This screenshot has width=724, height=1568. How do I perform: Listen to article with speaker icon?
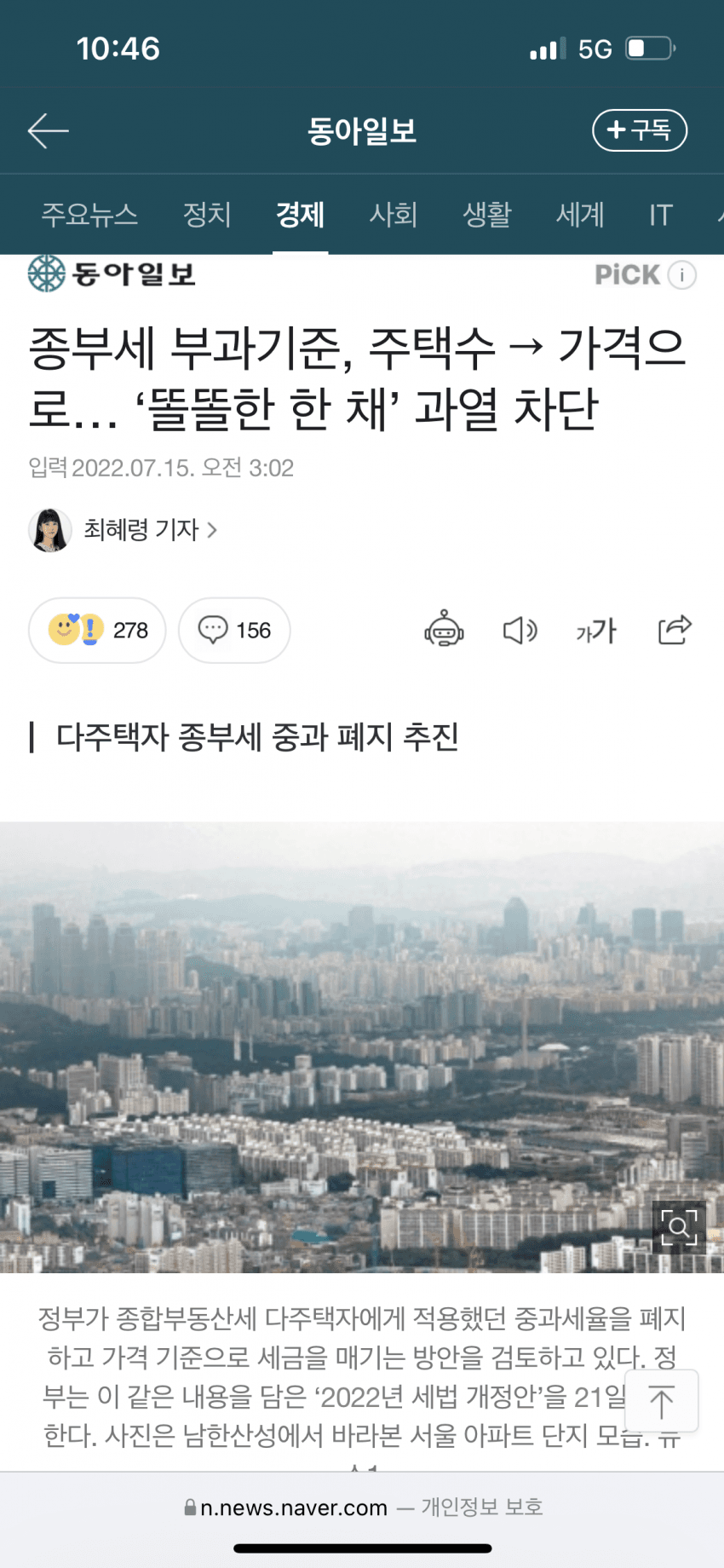point(520,631)
